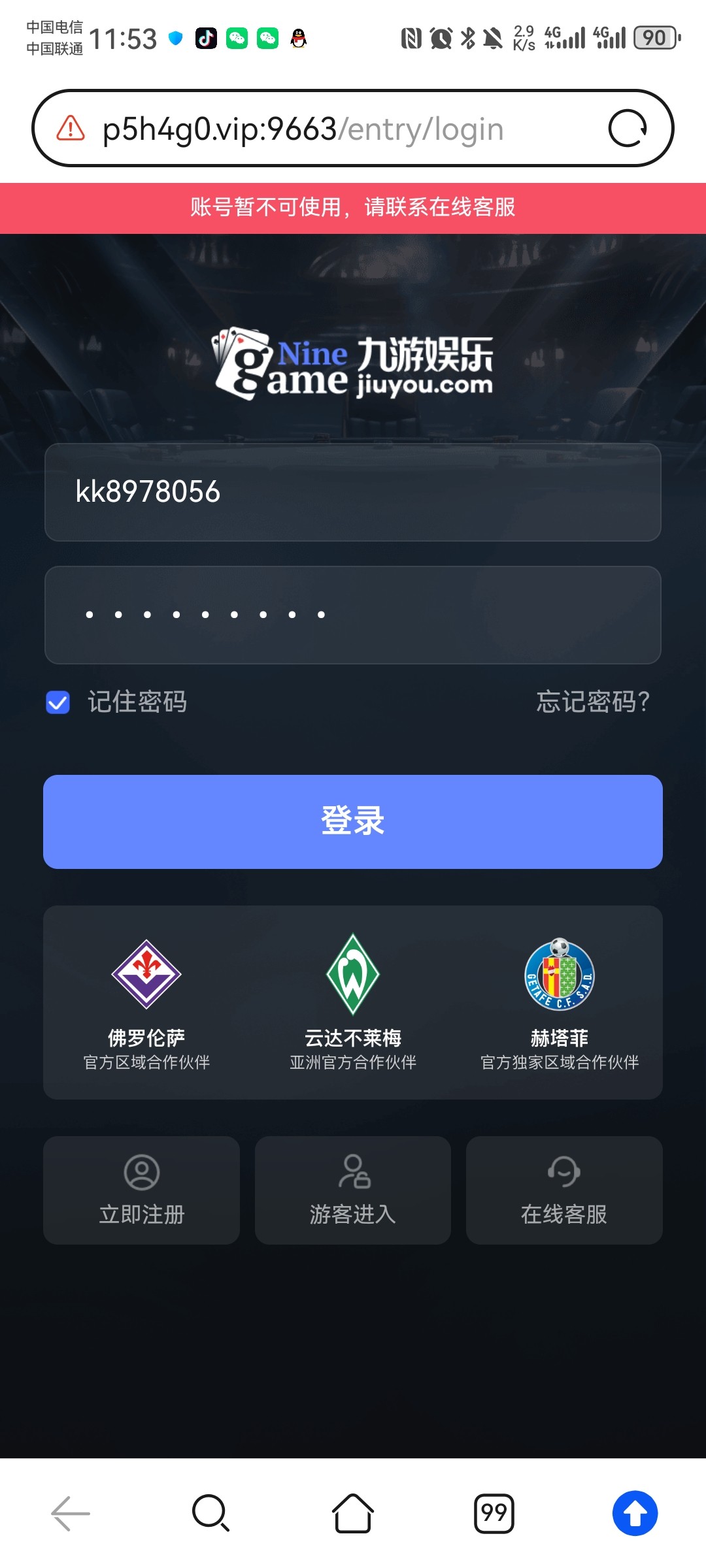Open the tab switcher showing 99

click(494, 1513)
